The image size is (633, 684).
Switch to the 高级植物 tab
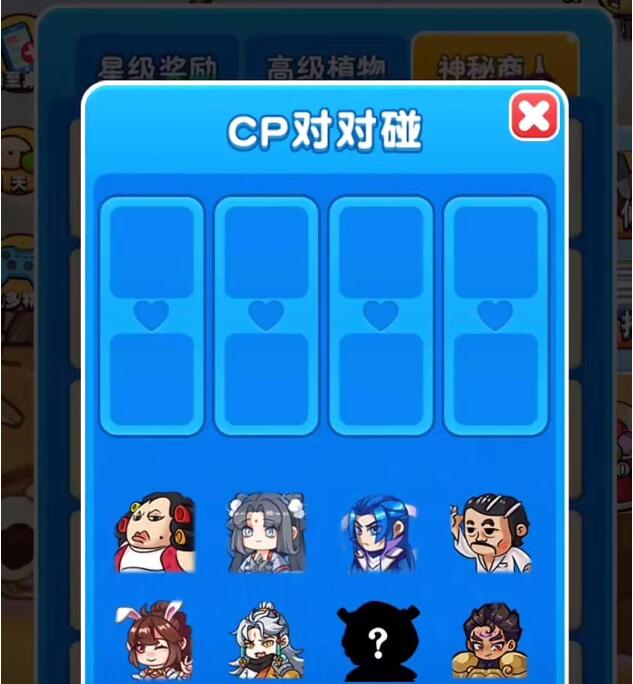[x=326, y=65]
